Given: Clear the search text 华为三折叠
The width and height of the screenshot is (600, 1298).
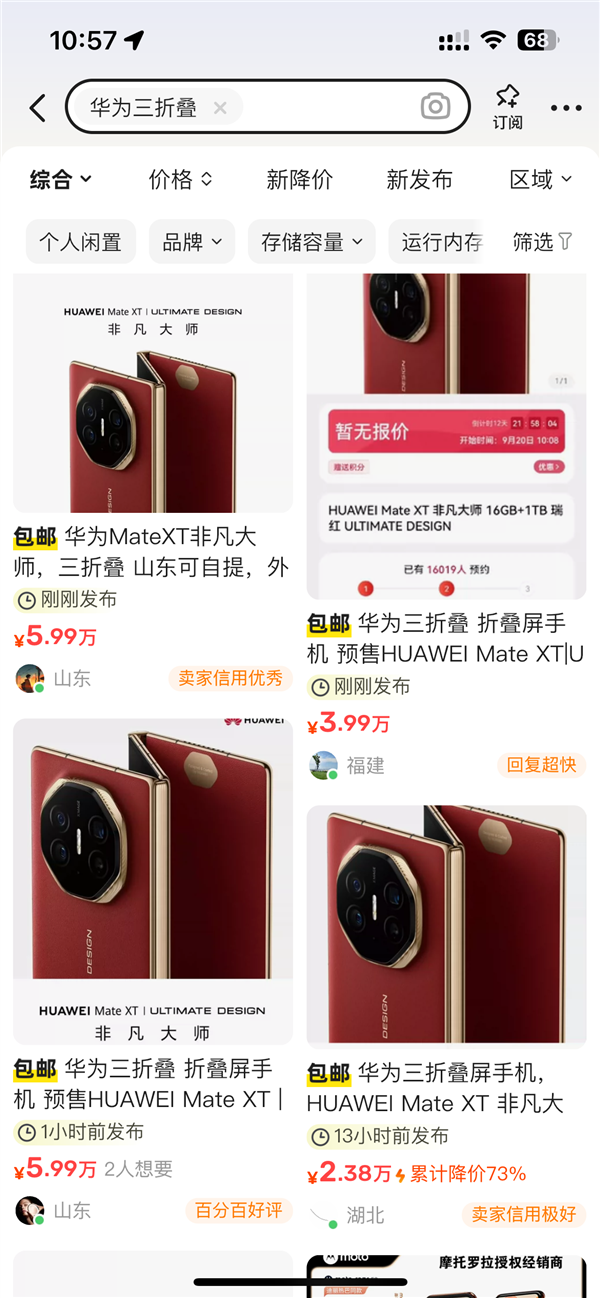Looking at the screenshot, I should (220, 108).
